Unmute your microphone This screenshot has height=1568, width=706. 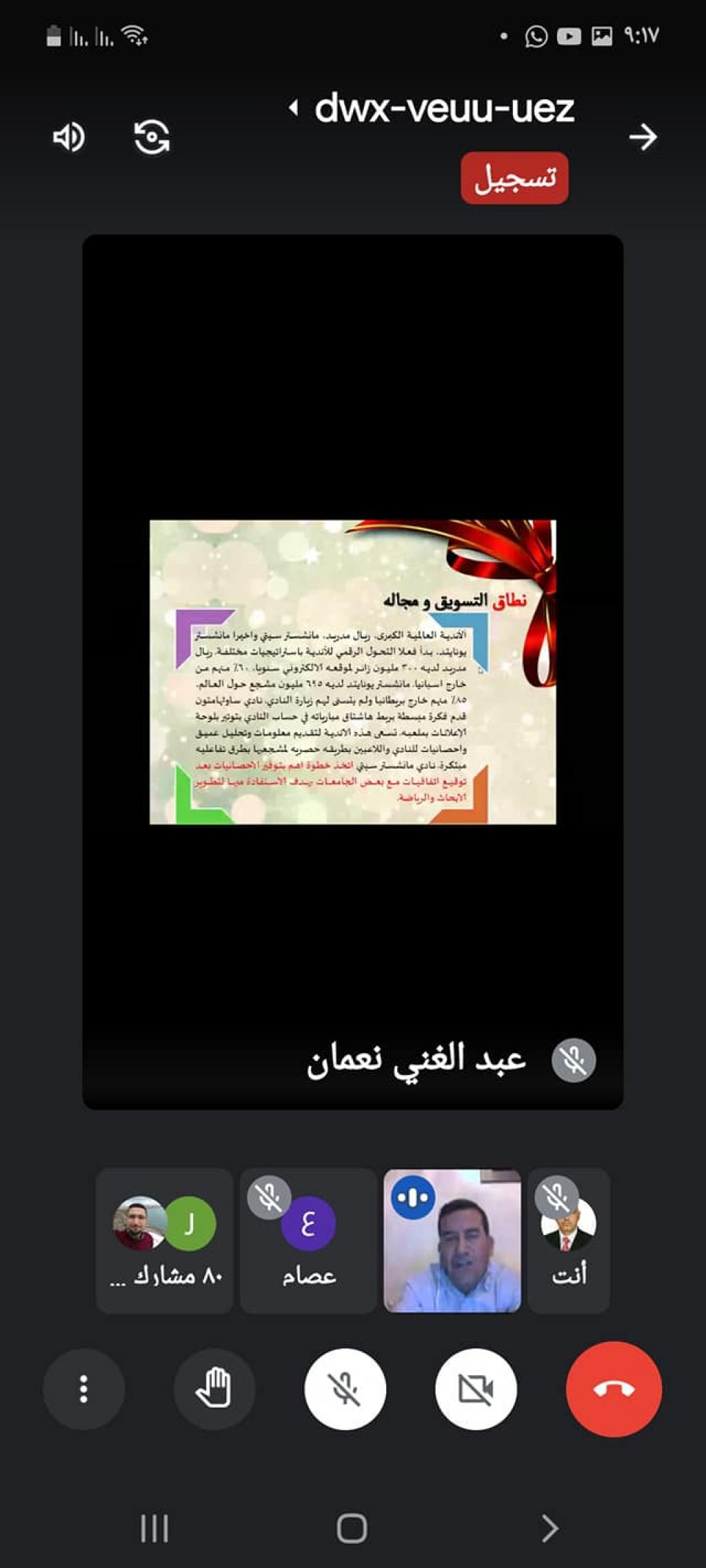click(x=345, y=1389)
